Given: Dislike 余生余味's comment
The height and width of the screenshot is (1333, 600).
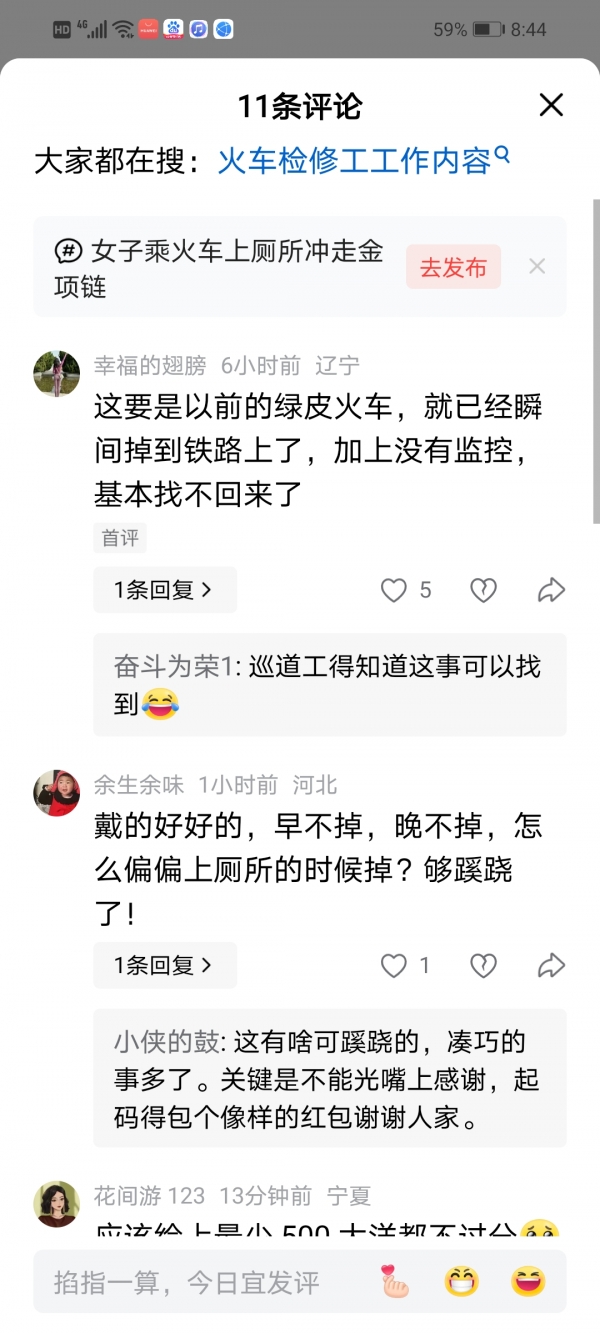Looking at the screenshot, I should (483, 965).
